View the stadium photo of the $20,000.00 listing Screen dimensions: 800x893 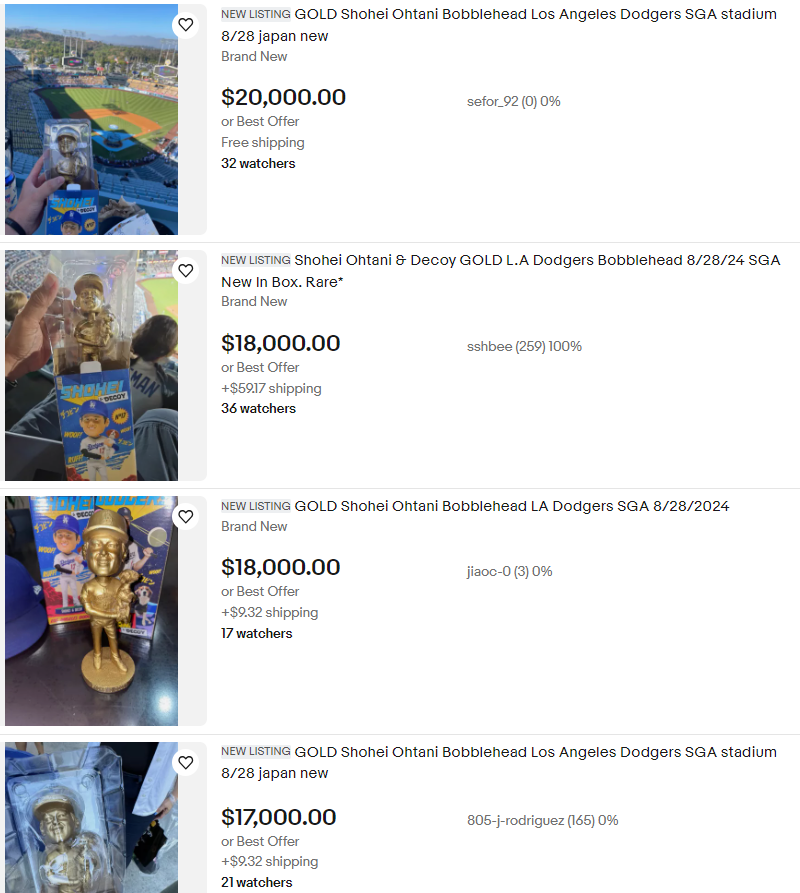click(91, 120)
